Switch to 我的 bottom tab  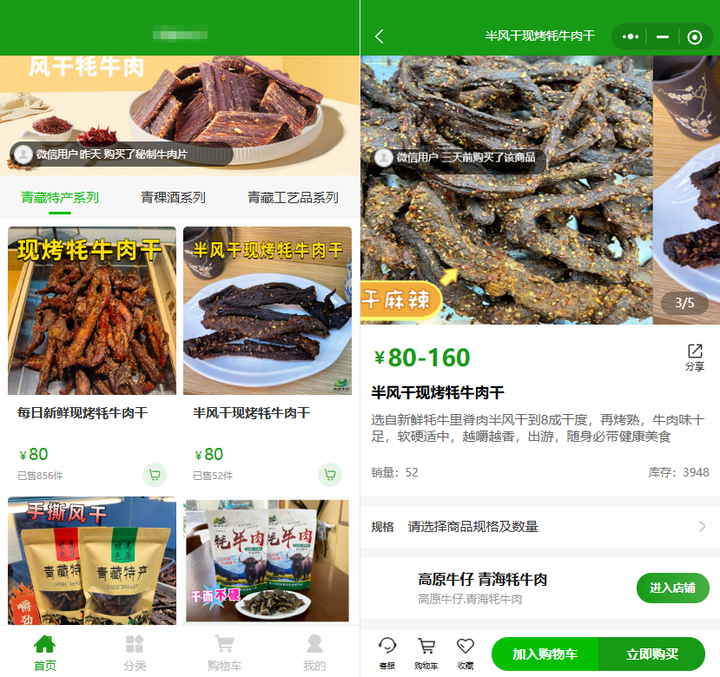(x=314, y=652)
